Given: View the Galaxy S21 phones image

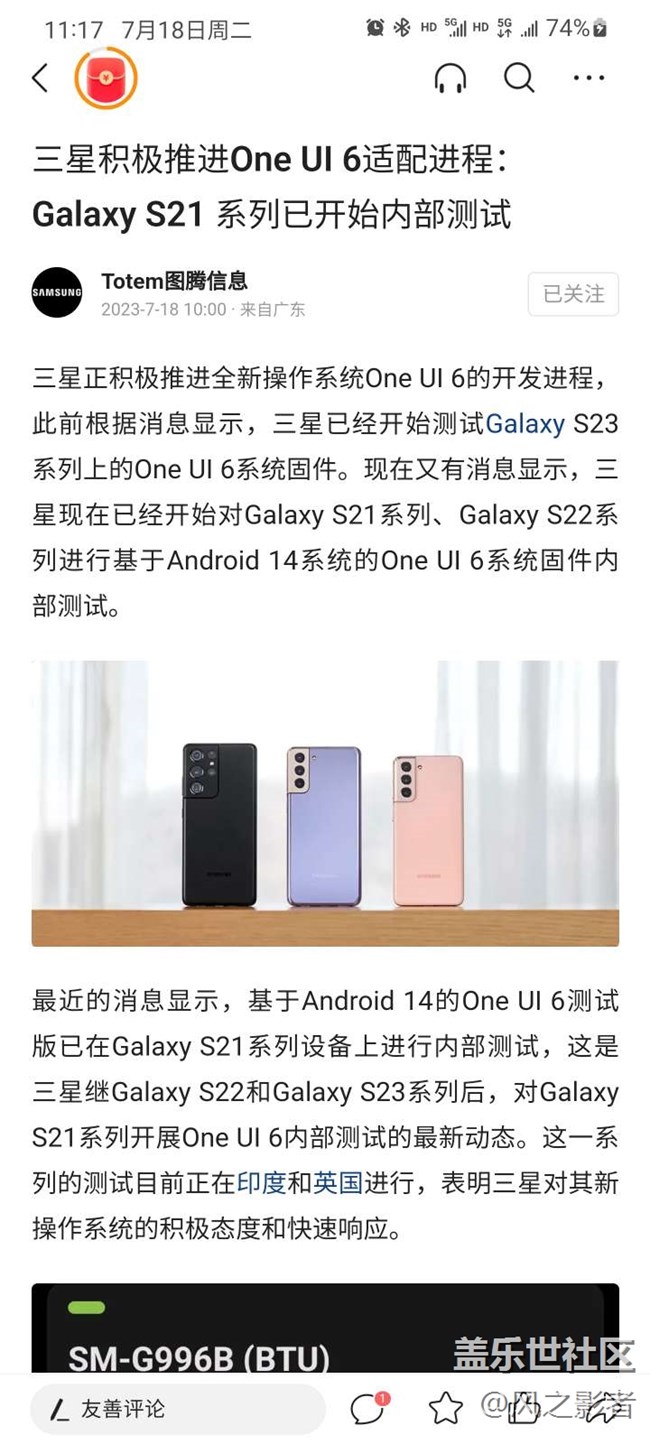Looking at the screenshot, I should click(325, 803).
